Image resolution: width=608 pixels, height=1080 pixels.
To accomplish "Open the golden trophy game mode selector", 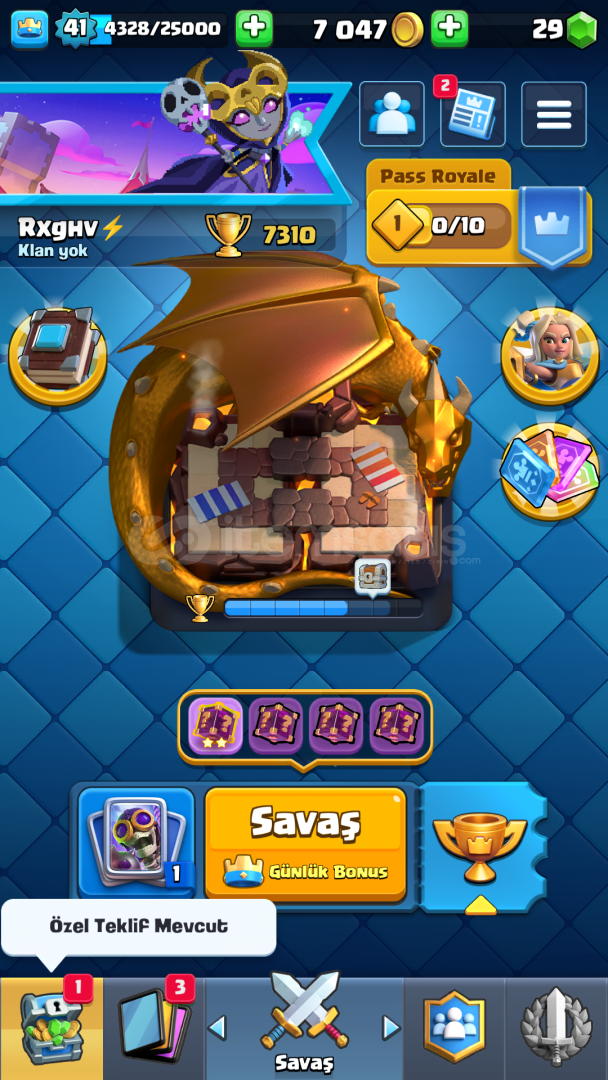I will (480, 848).
